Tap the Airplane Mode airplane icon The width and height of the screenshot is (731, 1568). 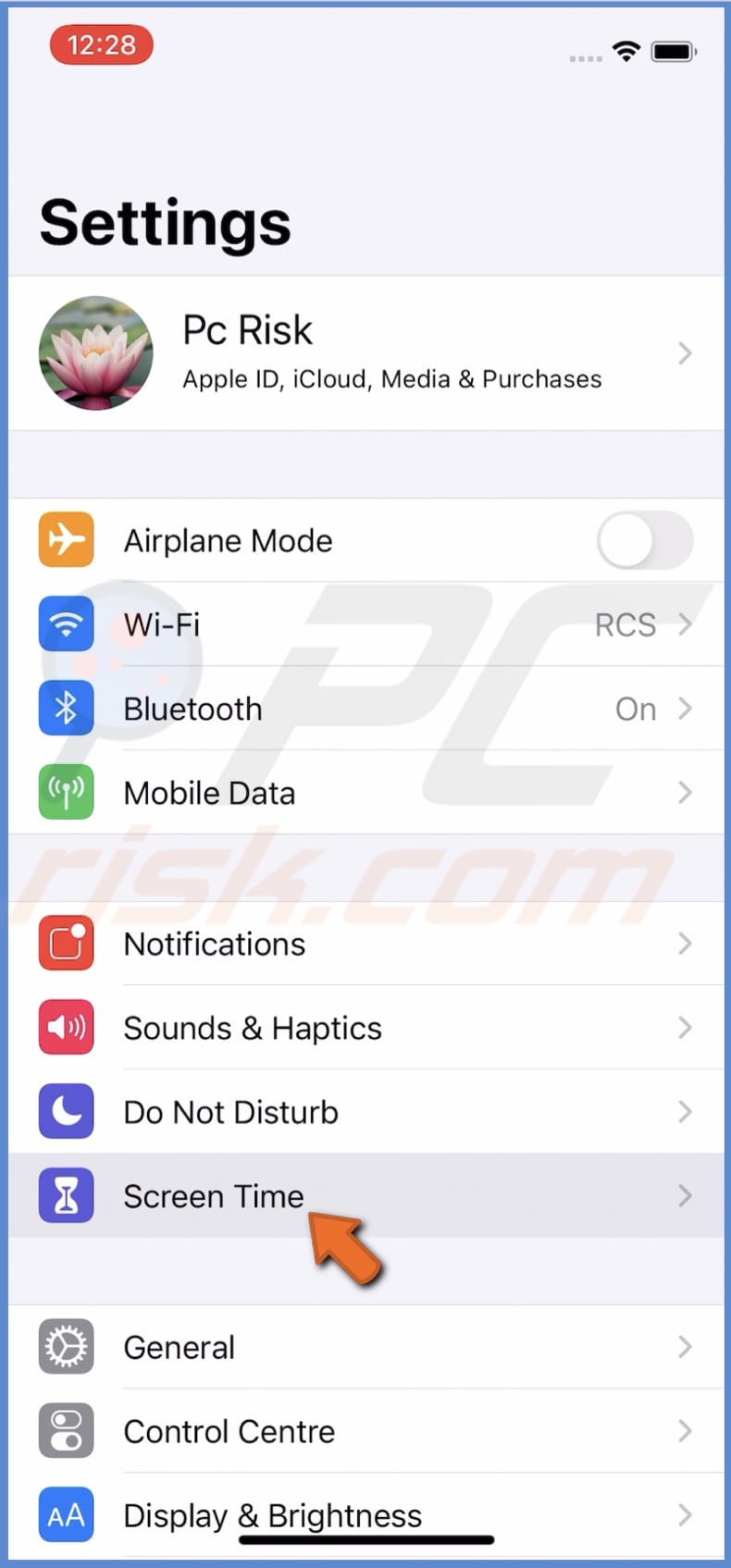coord(65,540)
